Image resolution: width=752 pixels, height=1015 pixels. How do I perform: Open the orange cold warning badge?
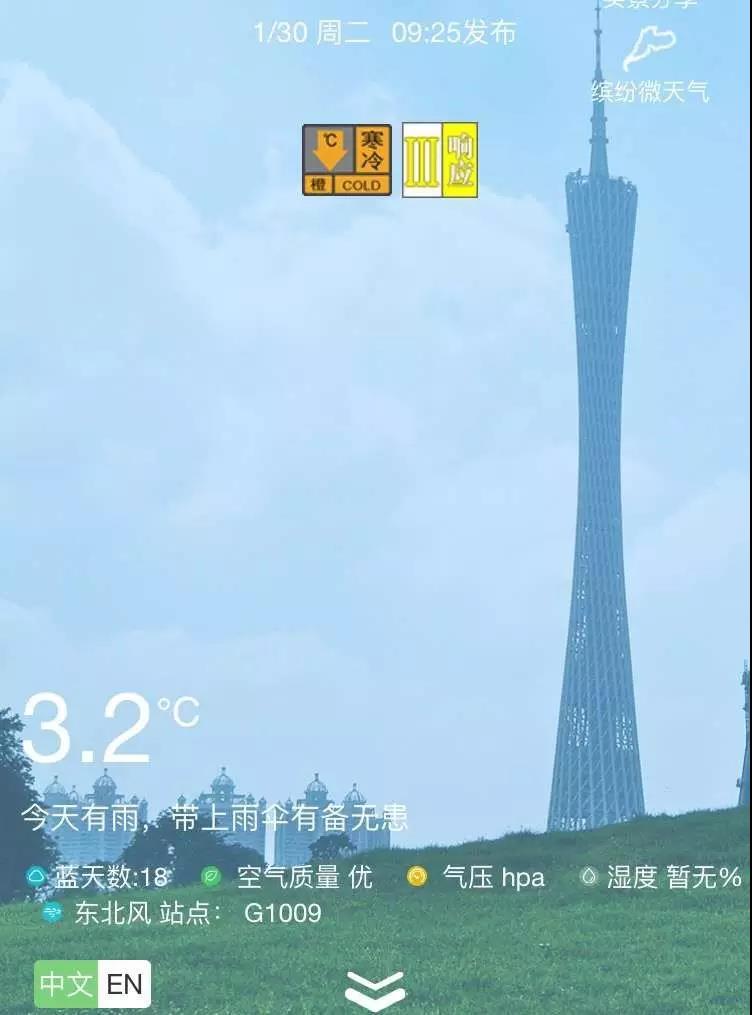347,160
